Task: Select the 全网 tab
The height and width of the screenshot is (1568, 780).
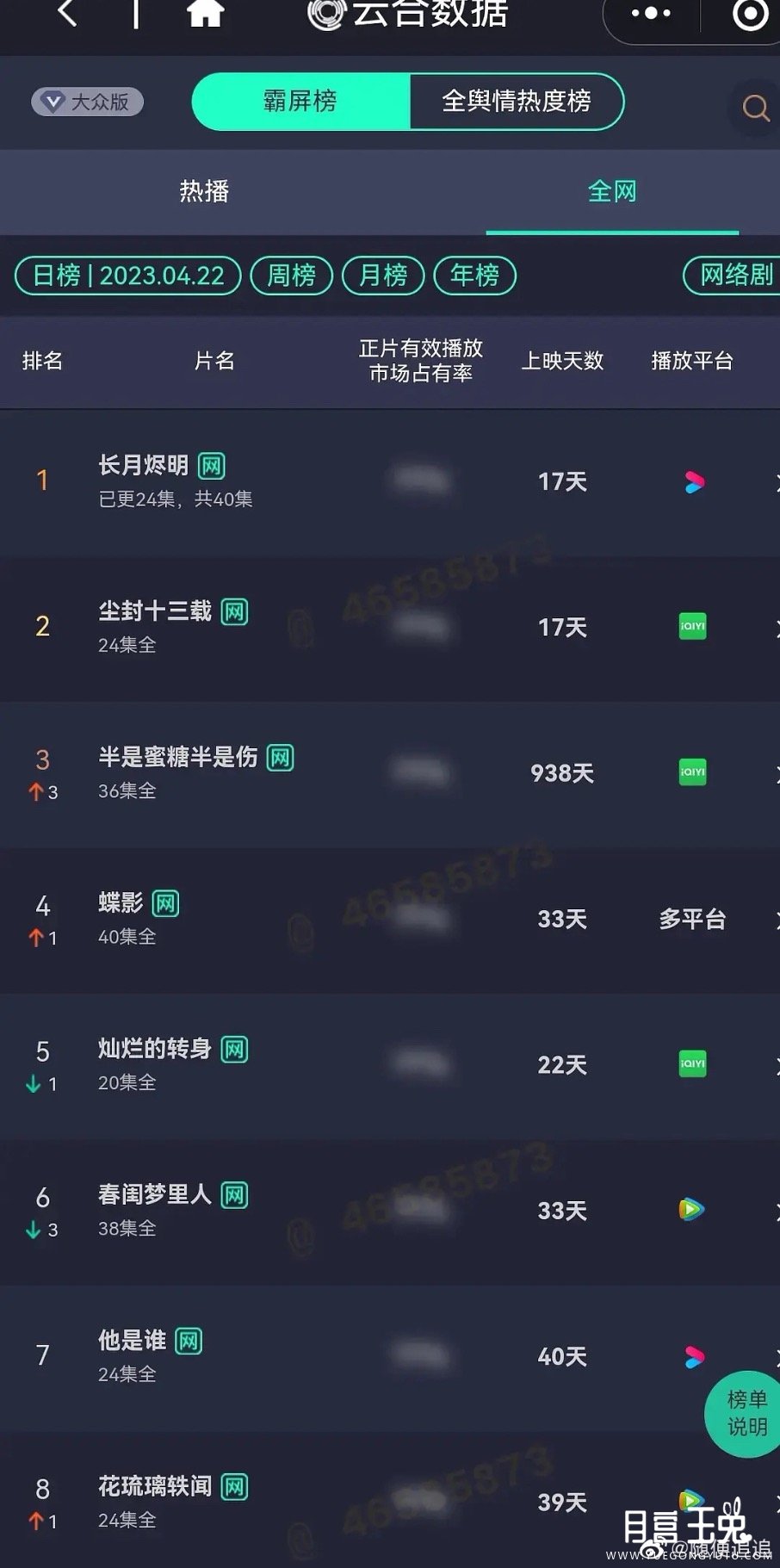Action: click(x=612, y=191)
